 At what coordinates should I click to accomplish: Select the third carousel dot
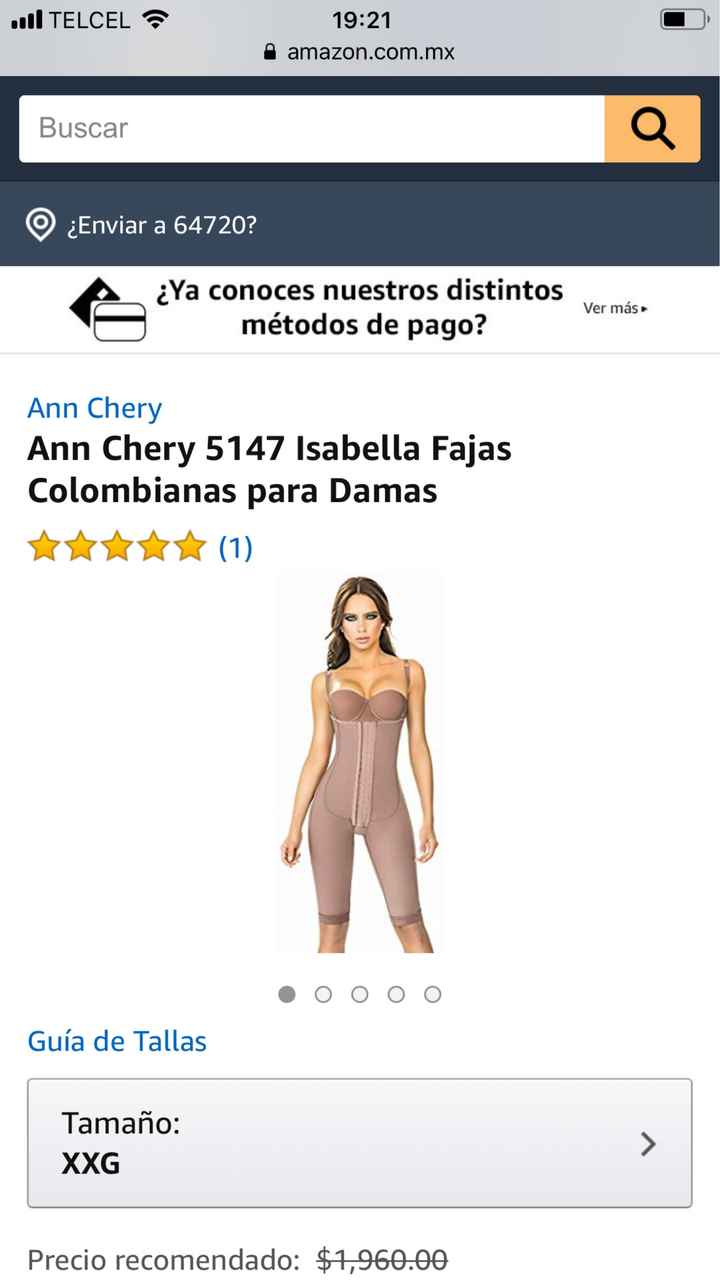[360, 995]
